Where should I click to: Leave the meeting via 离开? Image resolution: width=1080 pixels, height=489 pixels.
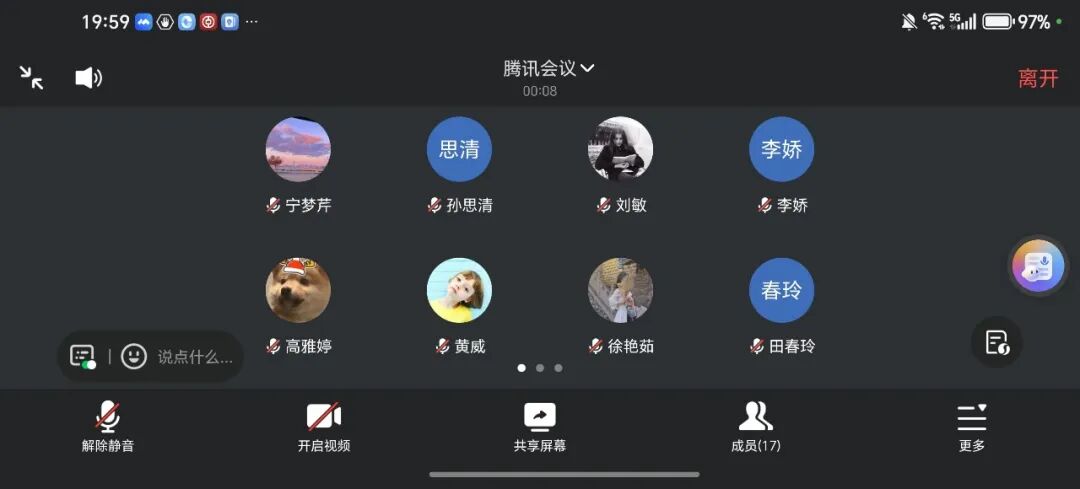point(1037,79)
